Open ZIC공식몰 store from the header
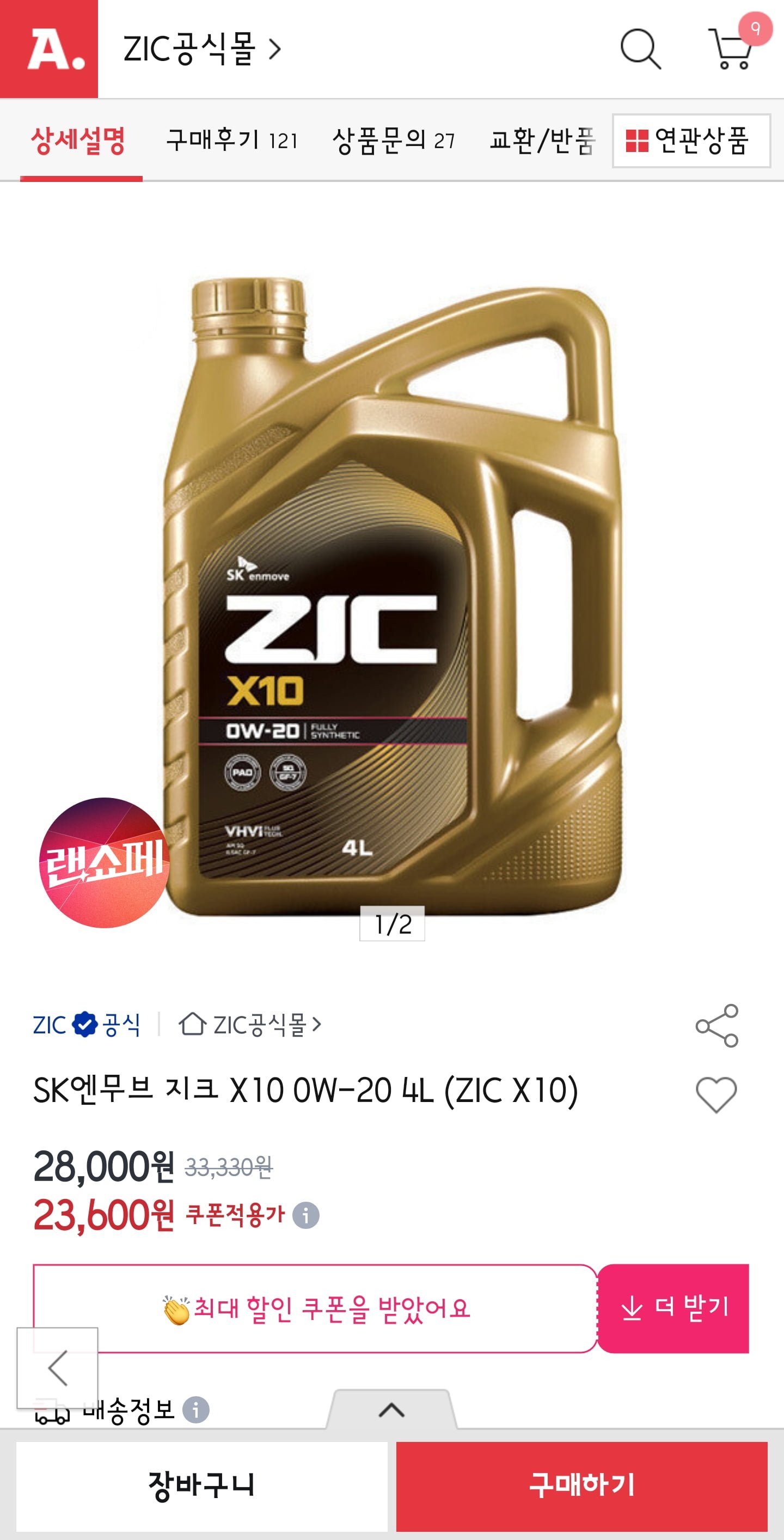This screenshot has width=784, height=1540. 201,49
